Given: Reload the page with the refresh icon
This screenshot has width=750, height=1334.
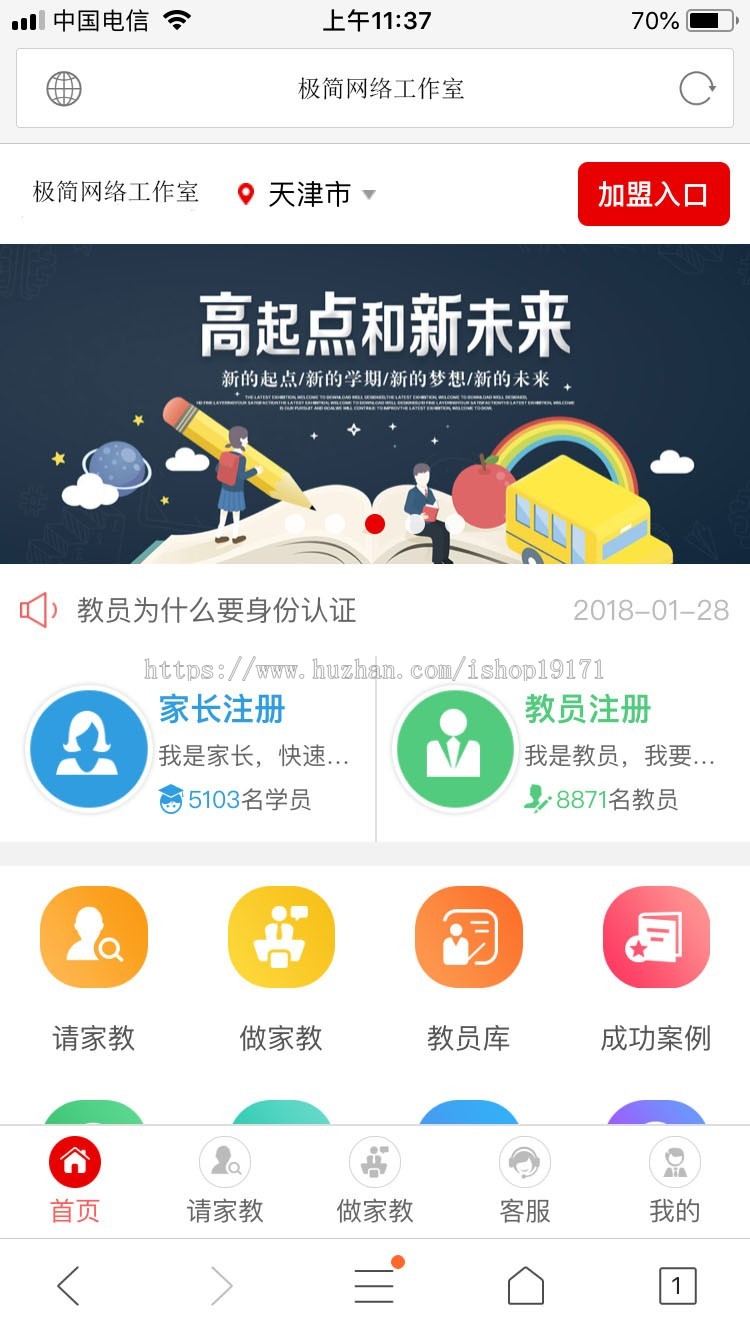Looking at the screenshot, I should 697,89.
